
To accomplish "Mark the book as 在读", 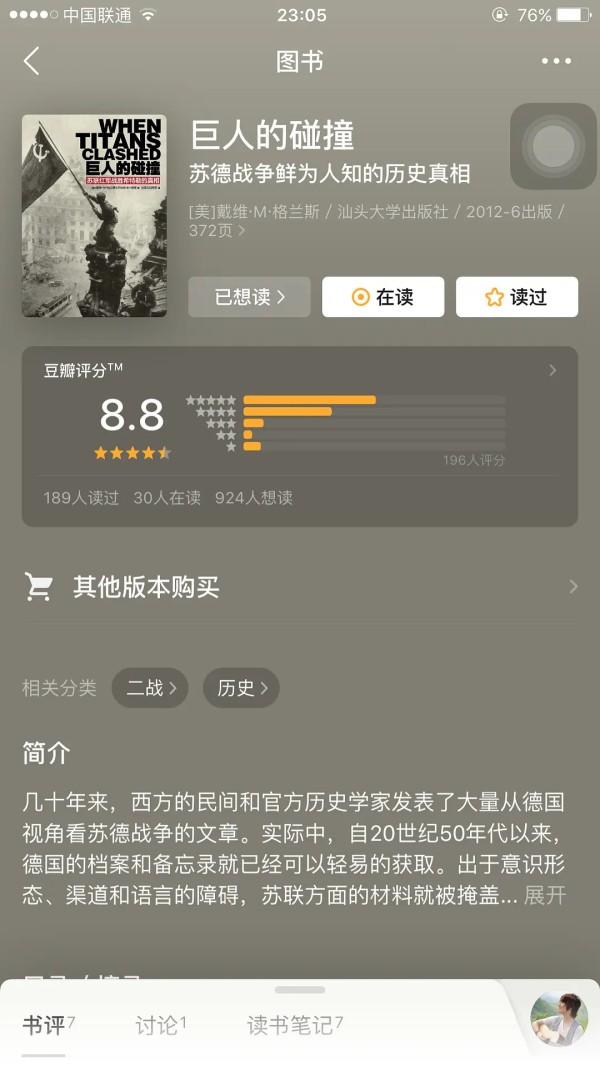I will (x=383, y=297).
